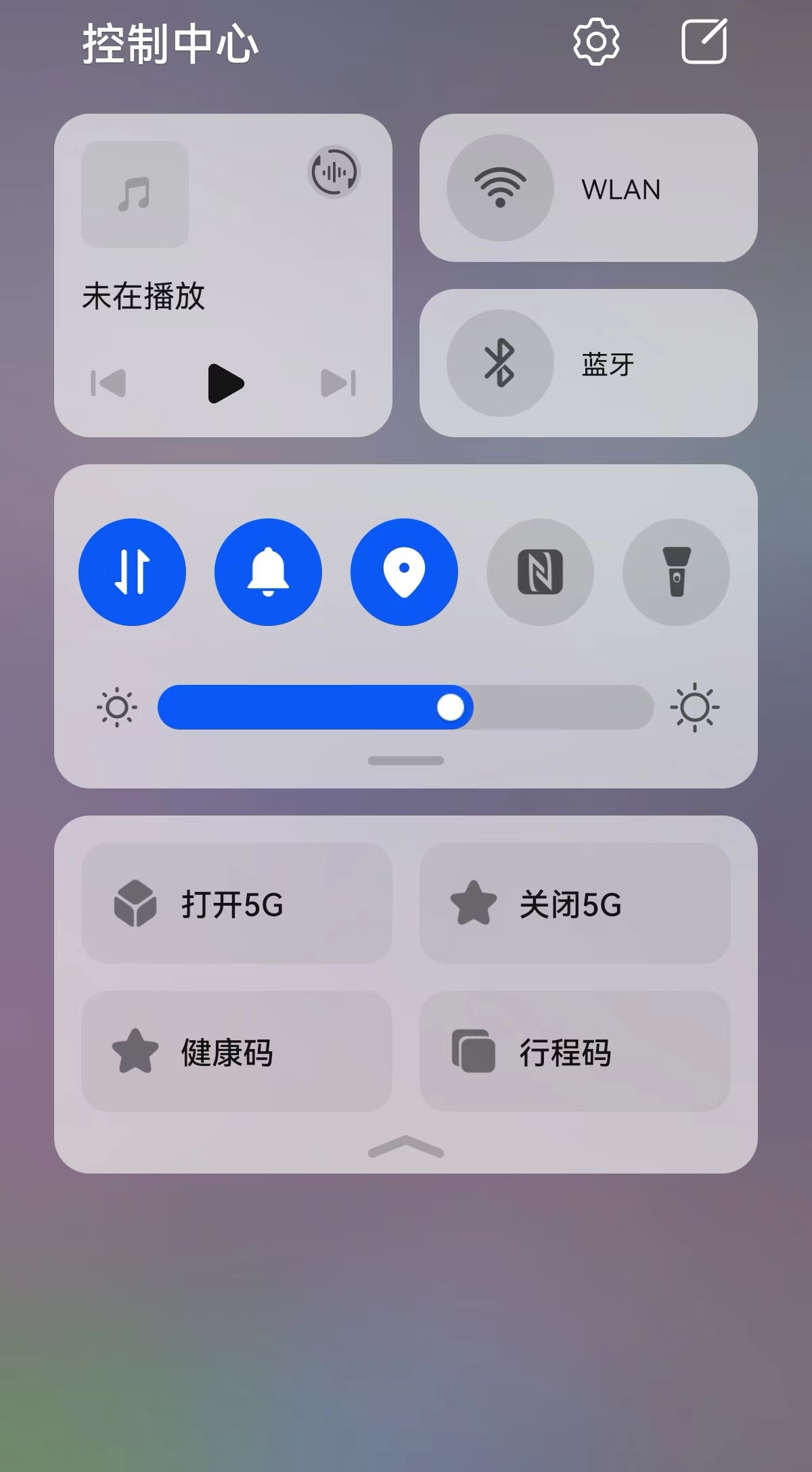Turn off the location toggle
812x1472 pixels.
(404, 572)
